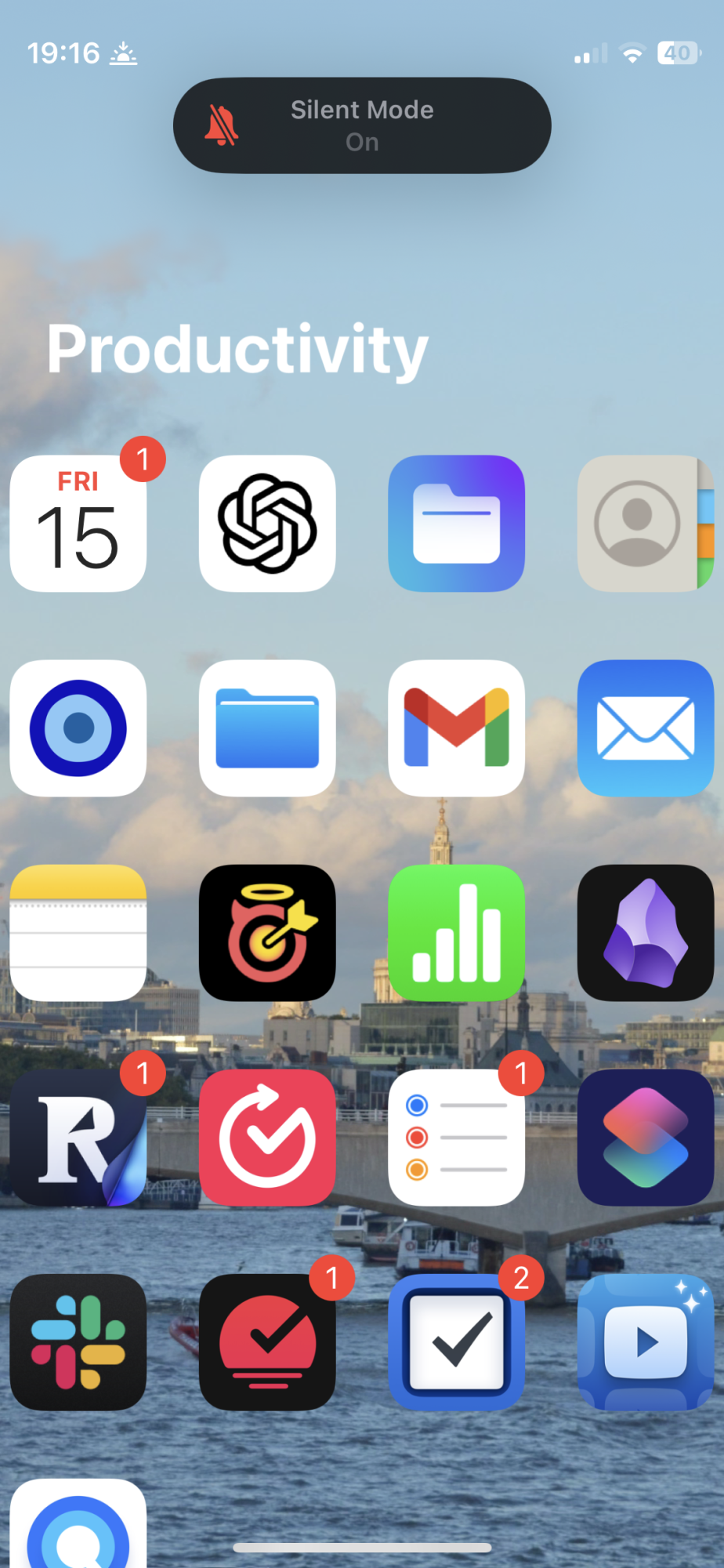Open the Notes app

pos(78,933)
